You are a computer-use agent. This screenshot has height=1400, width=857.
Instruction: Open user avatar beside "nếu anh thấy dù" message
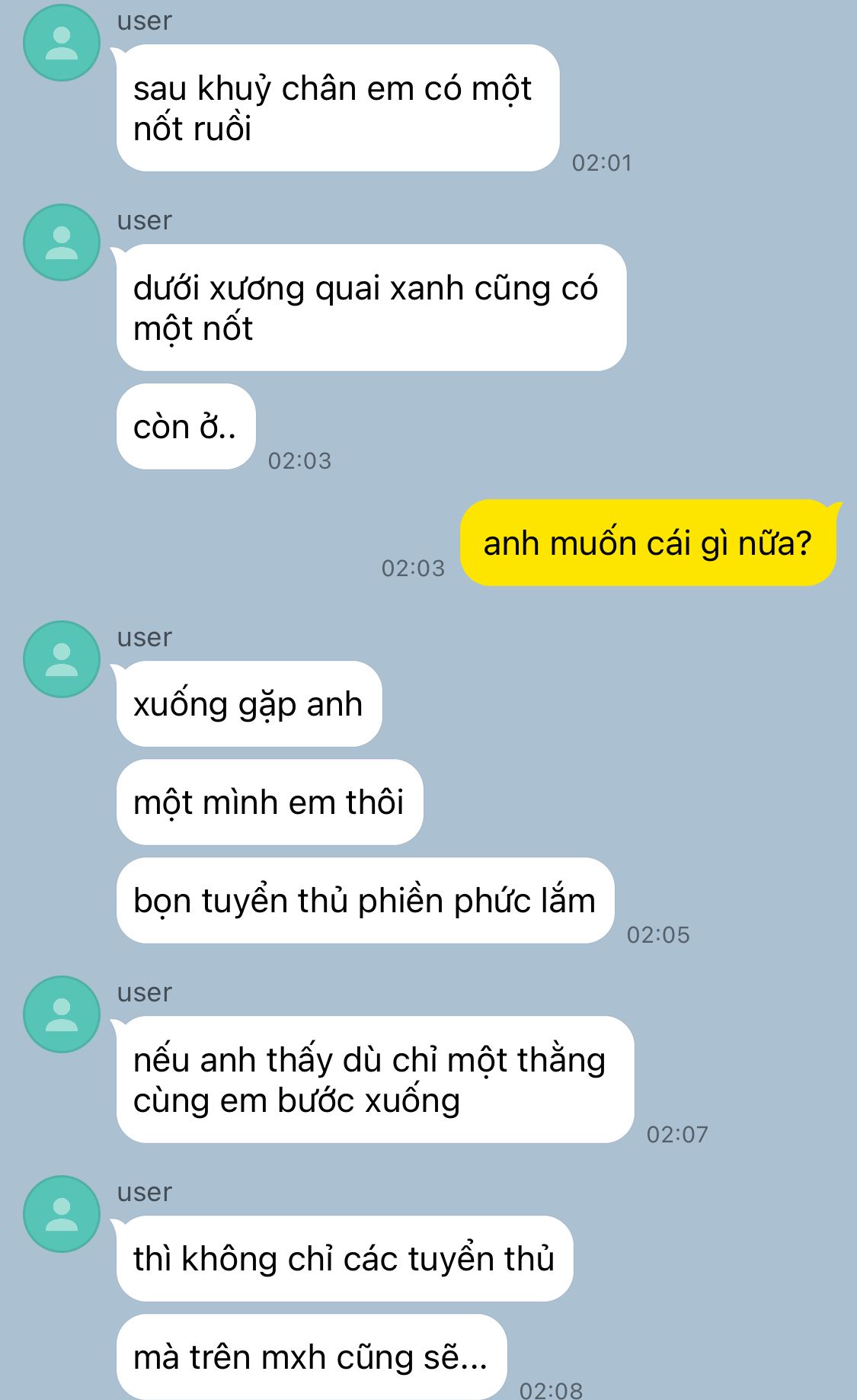pyautogui.click(x=62, y=1014)
